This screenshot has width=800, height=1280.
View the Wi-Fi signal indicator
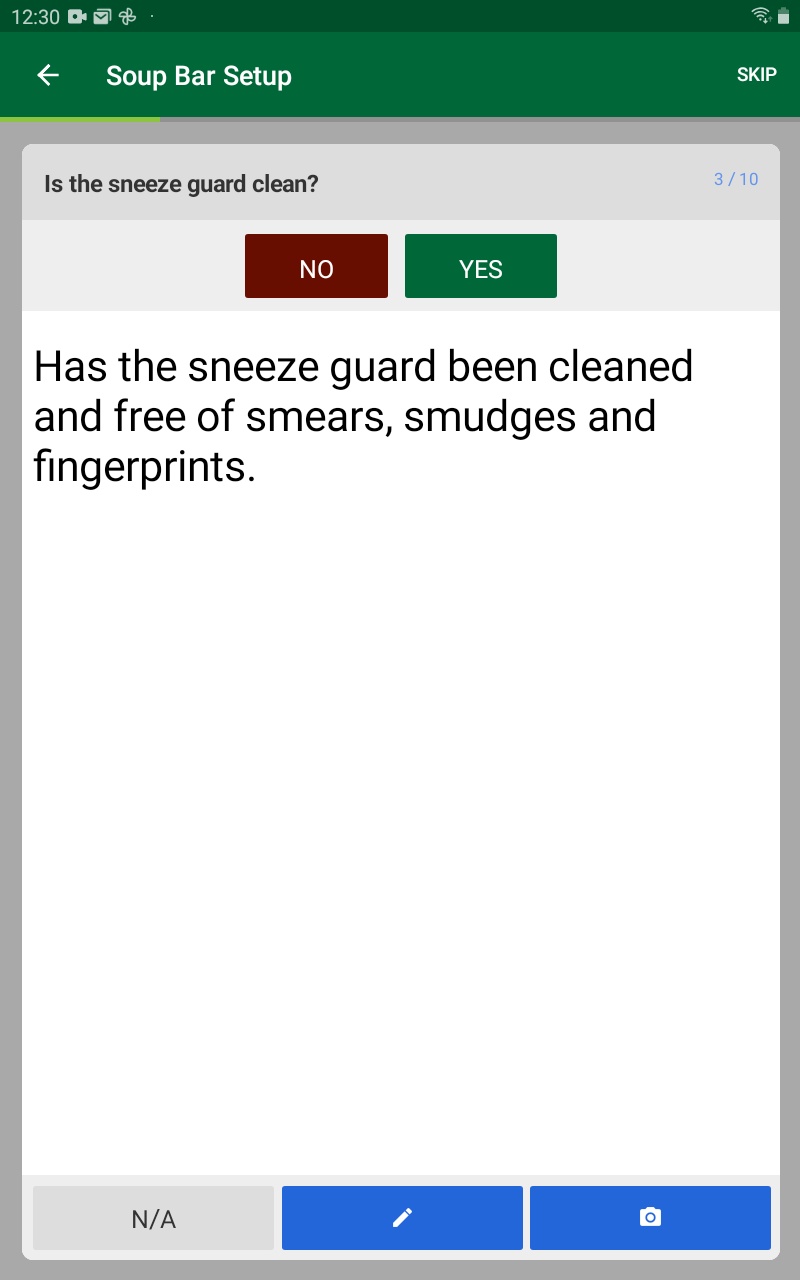[x=760, y=15]
